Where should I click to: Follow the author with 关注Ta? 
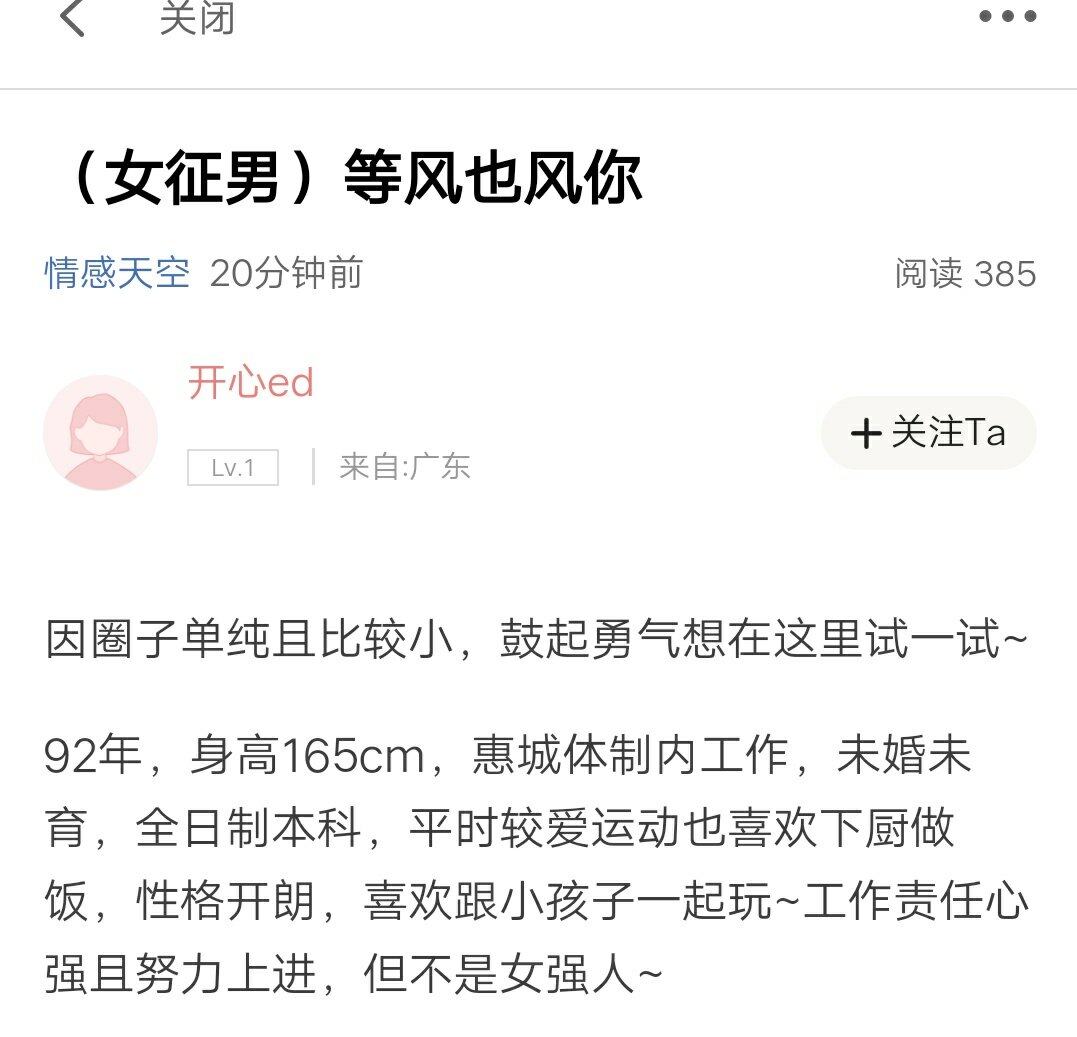pos(928,433)
